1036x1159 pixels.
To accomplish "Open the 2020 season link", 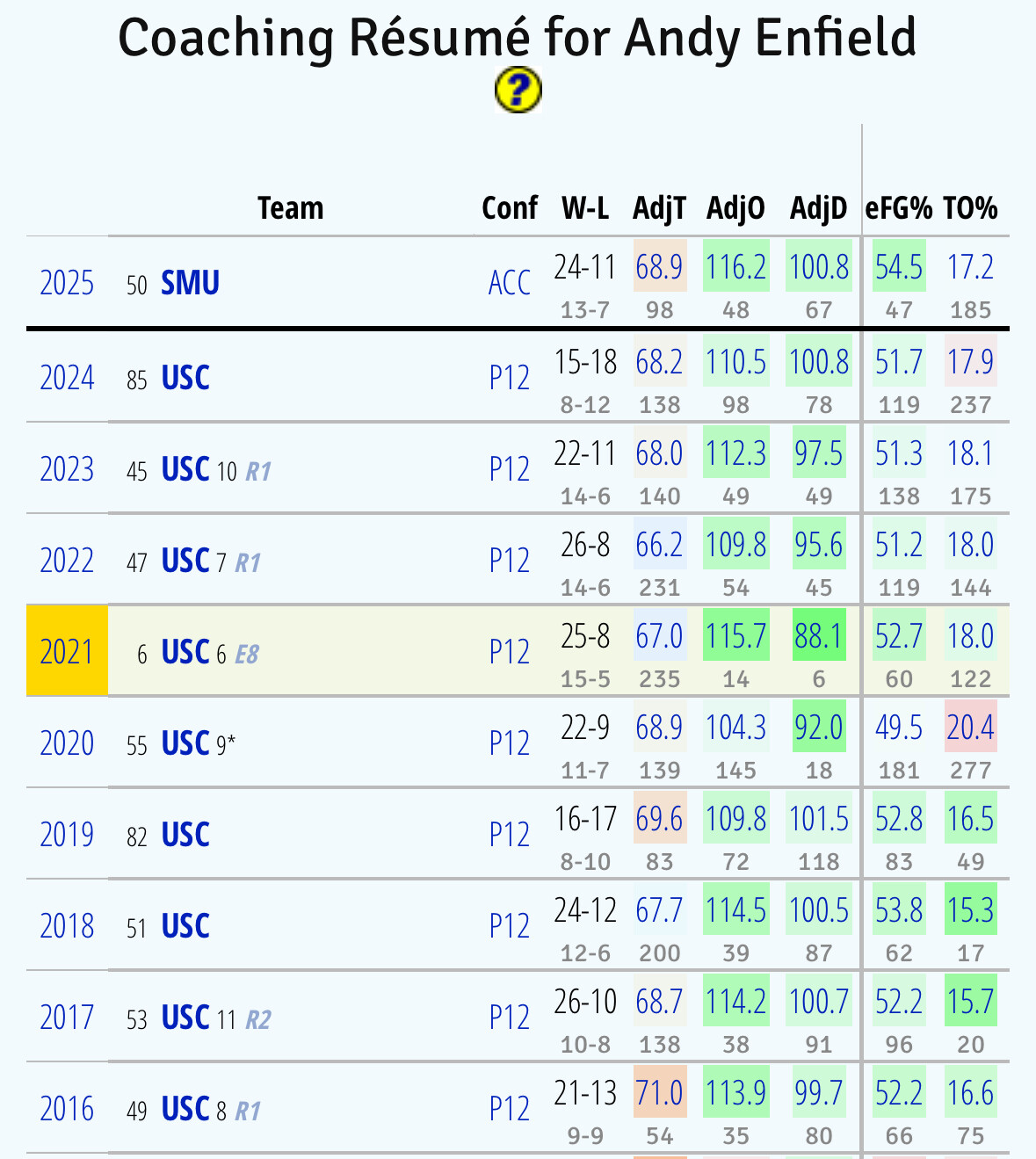I will 67,744.
